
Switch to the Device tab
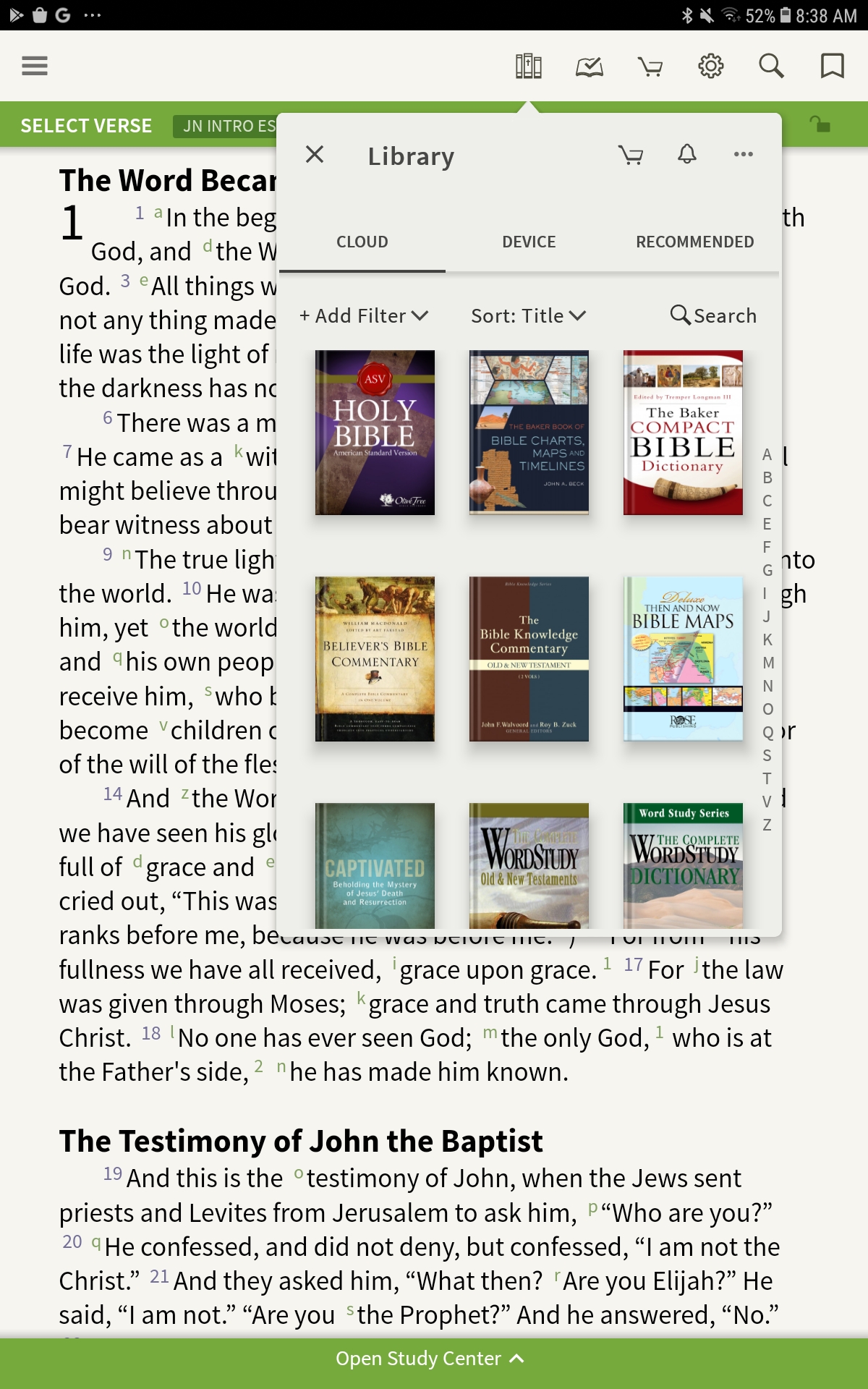pos(529,242)
